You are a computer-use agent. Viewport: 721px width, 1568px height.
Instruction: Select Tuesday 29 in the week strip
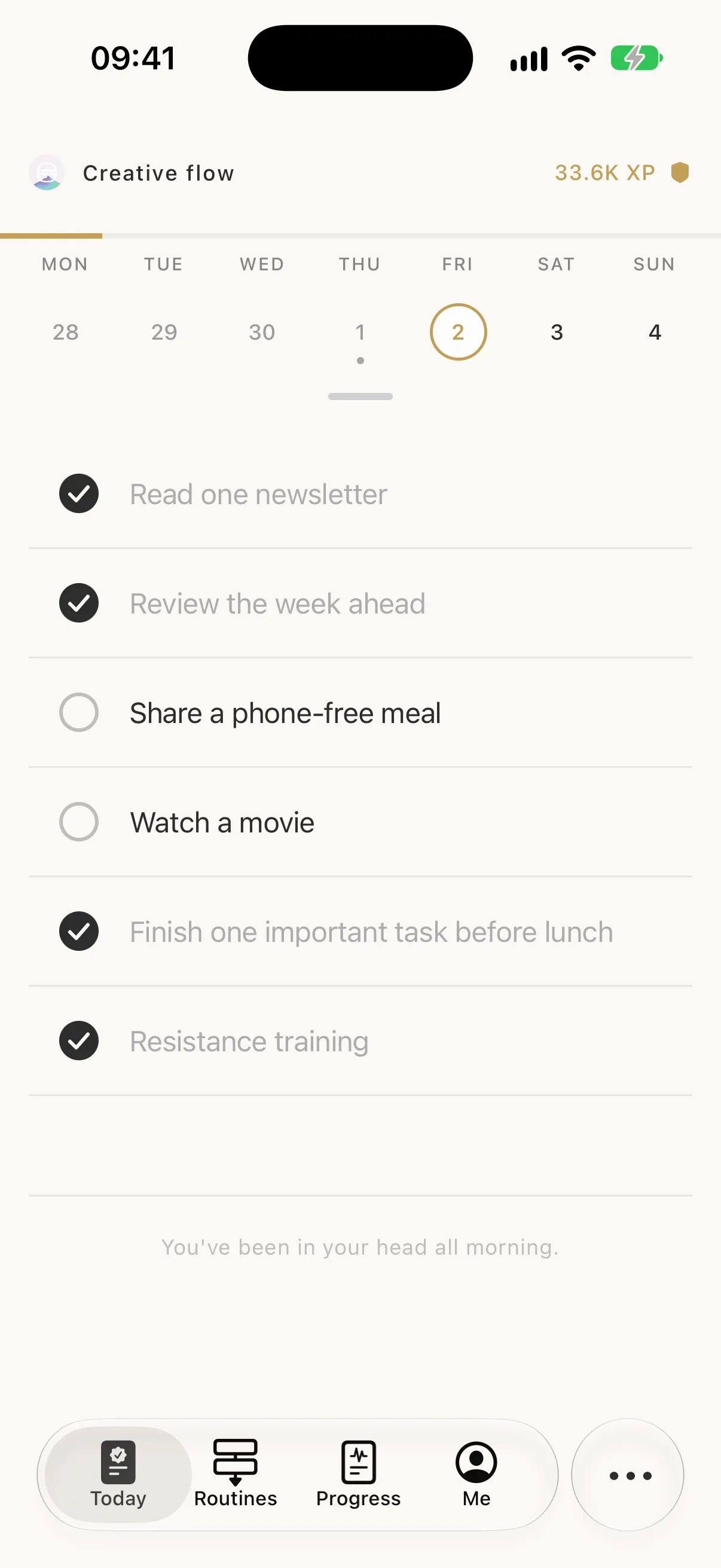[164, 332]
